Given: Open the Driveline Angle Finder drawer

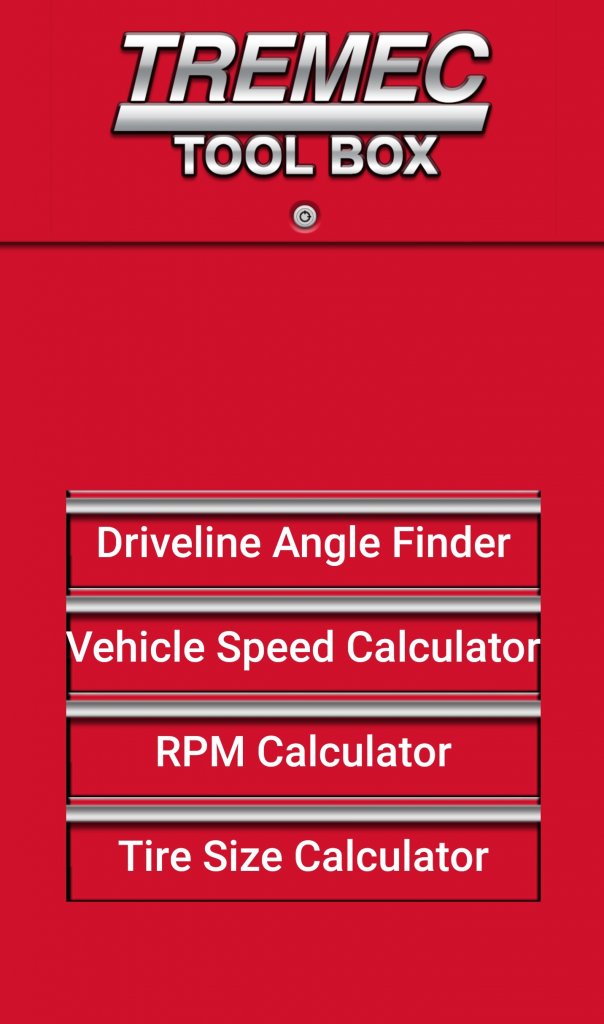Looking at the screenshot, I should tap(303, 542).
